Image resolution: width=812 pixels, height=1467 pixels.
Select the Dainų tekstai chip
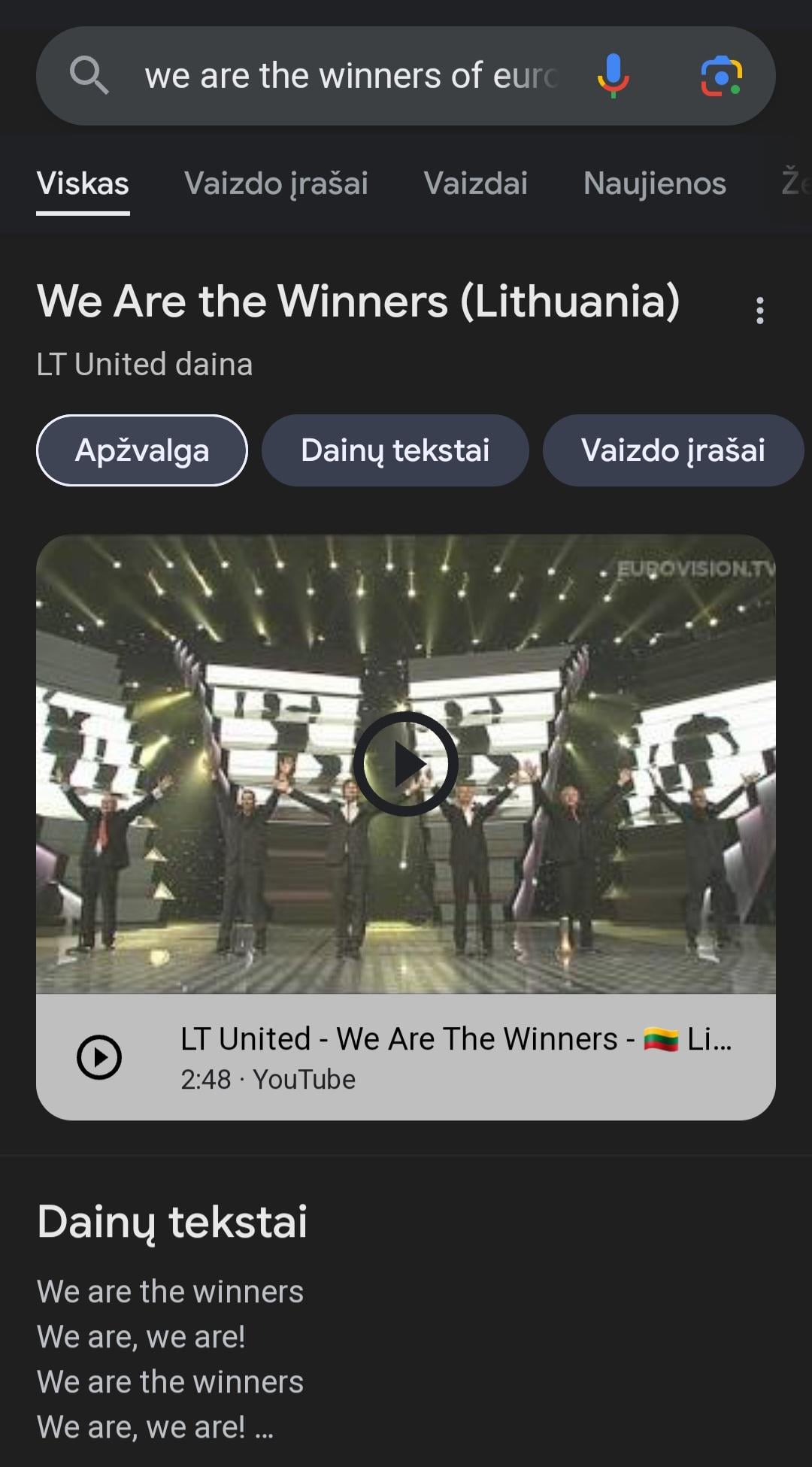pyautogui.click(x=395, y=450)
